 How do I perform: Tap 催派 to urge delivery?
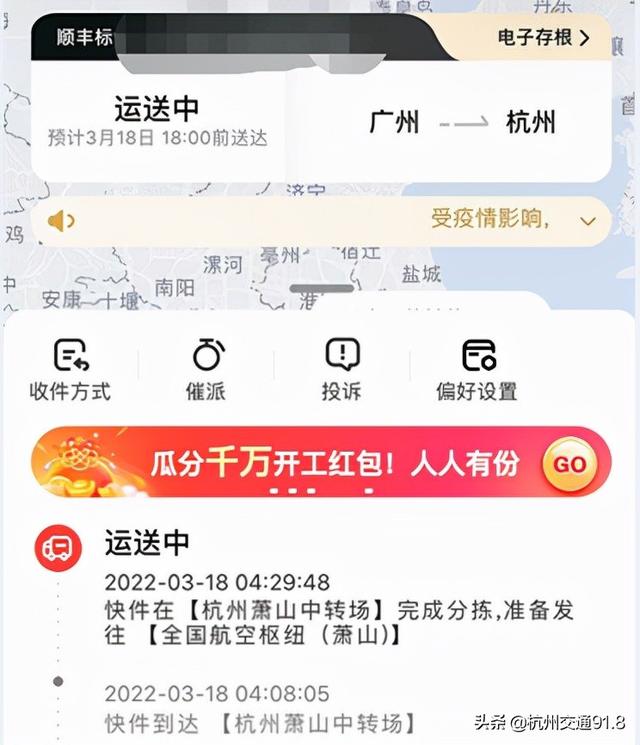(x=208, y=370)
